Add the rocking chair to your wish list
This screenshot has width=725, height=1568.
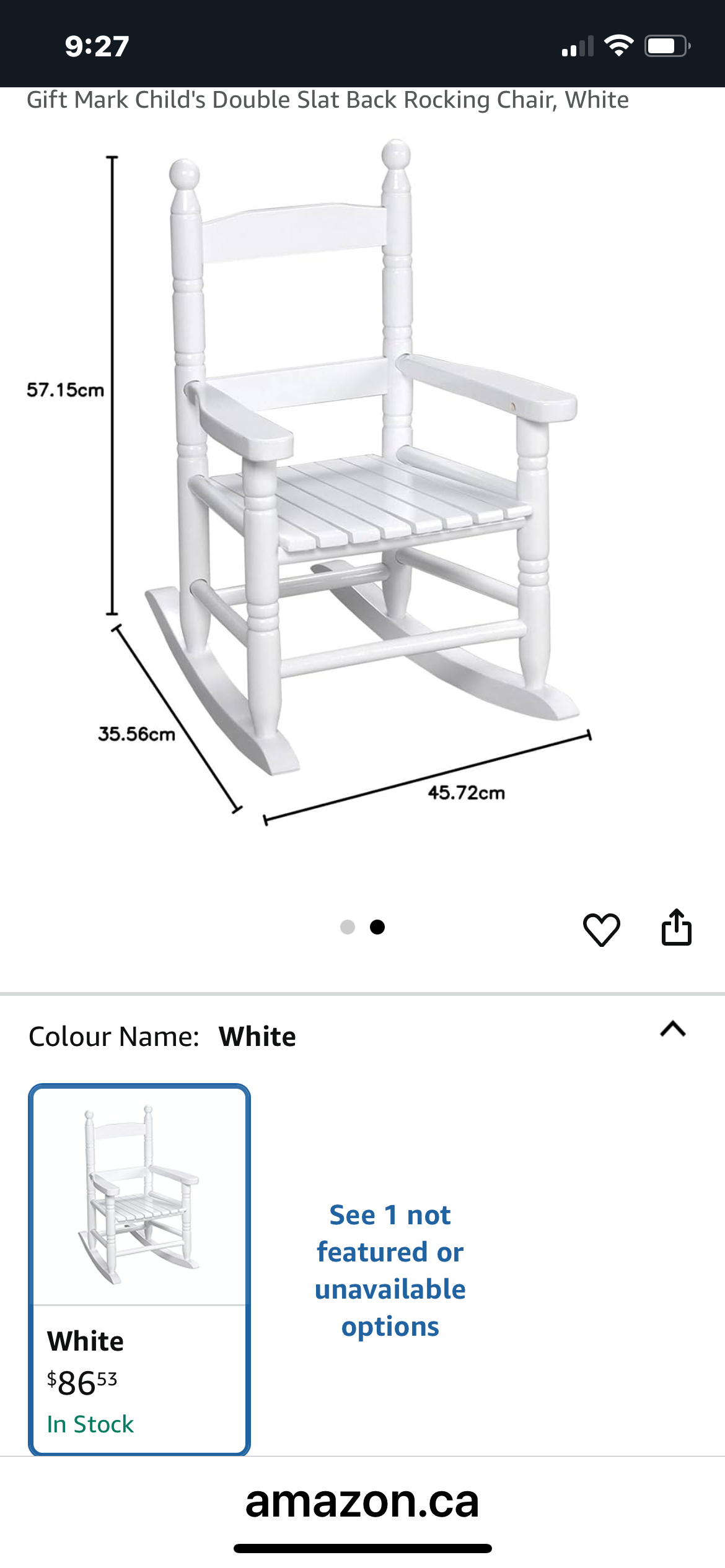pos(601,929)
